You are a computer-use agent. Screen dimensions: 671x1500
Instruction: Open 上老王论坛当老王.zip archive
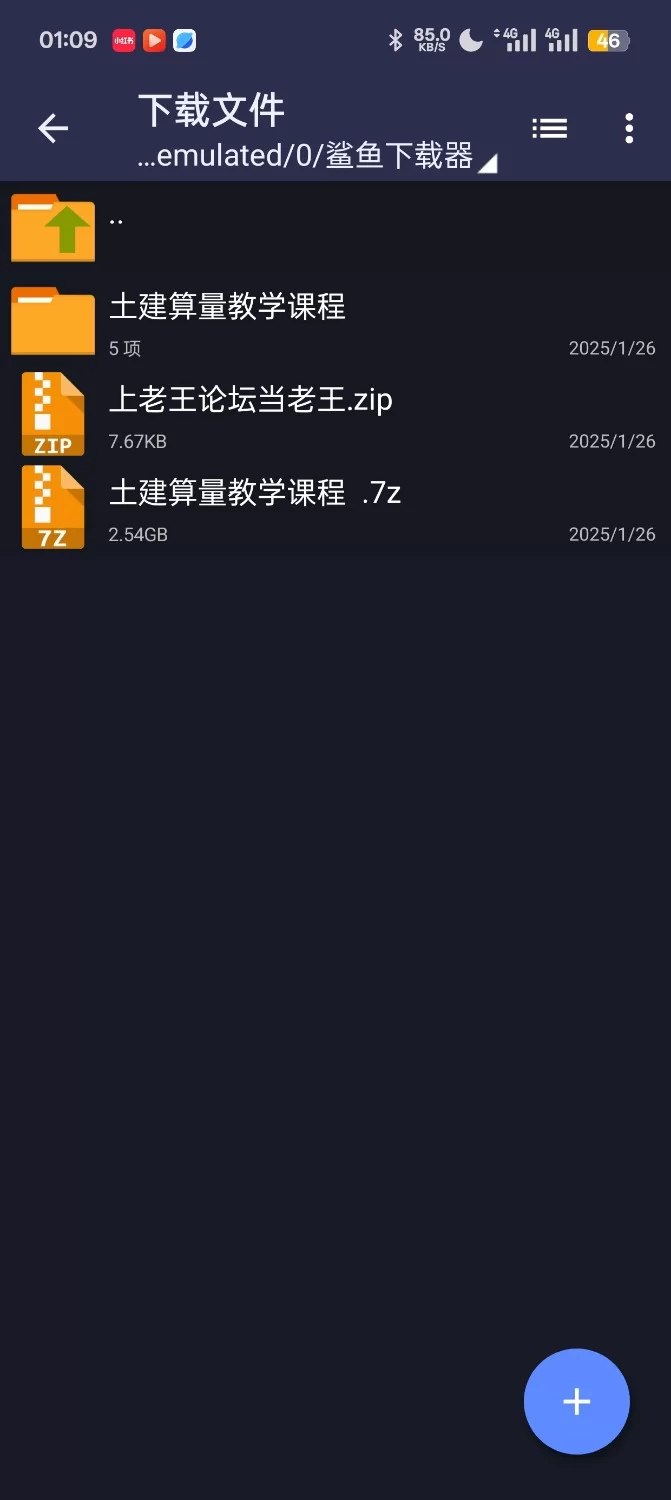(x=335, y=413)
